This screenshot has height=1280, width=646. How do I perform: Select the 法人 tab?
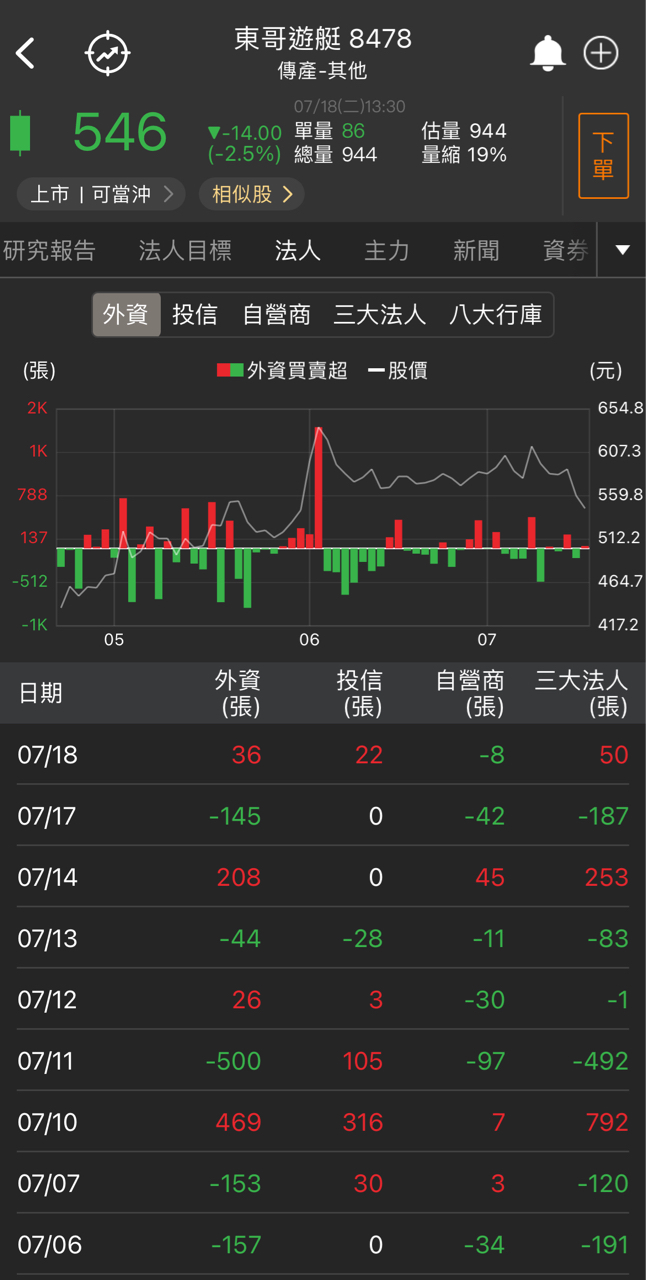[x=297, y=251]
